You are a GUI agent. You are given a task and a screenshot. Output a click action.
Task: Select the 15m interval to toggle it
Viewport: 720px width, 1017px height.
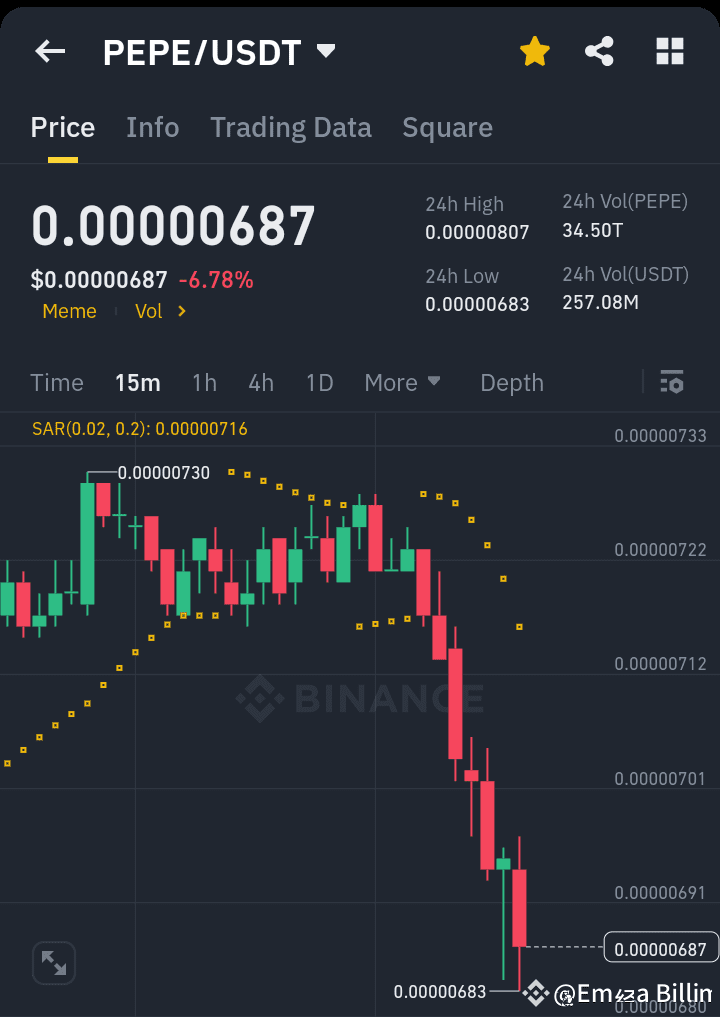pyautogui.click(x=137, y=382)
